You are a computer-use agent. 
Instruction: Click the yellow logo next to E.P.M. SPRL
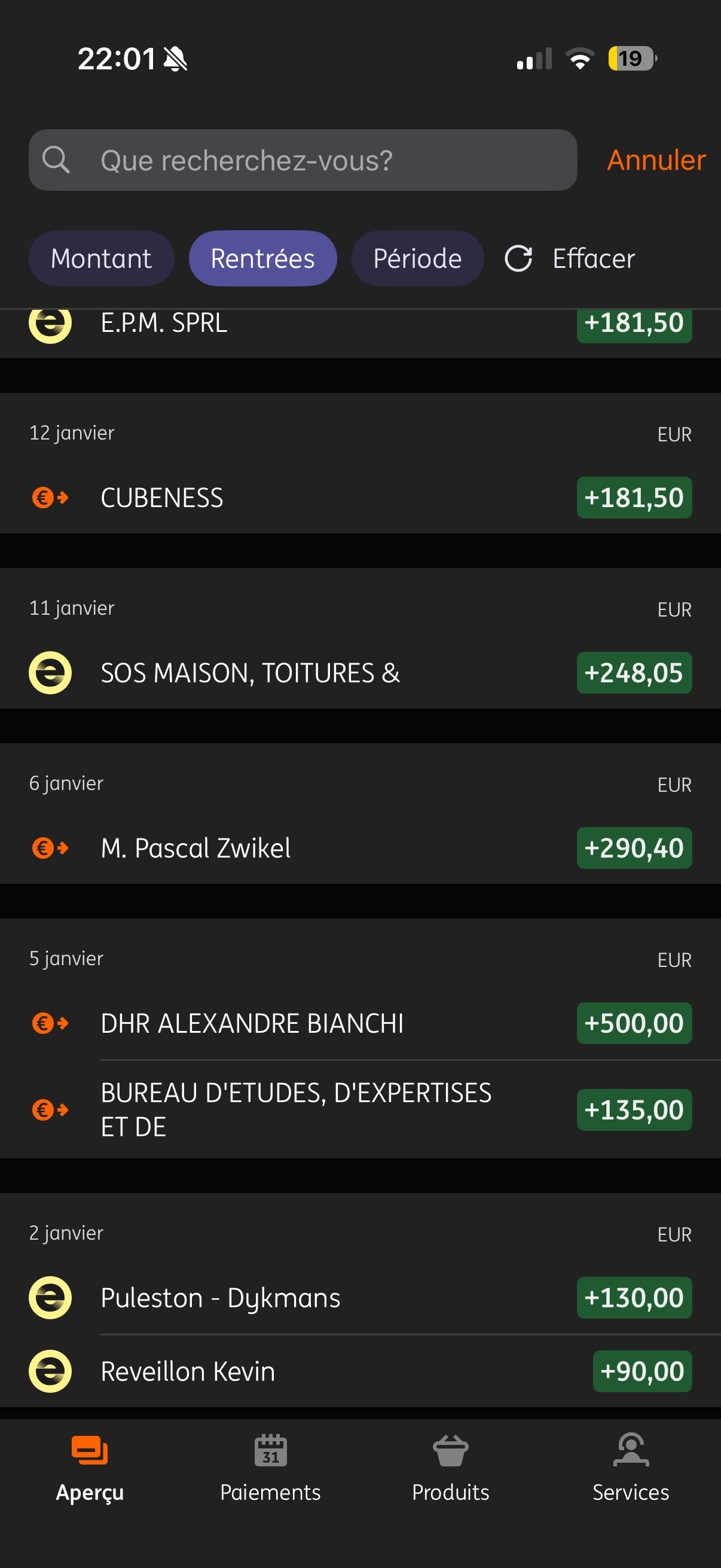click(50, 323)
